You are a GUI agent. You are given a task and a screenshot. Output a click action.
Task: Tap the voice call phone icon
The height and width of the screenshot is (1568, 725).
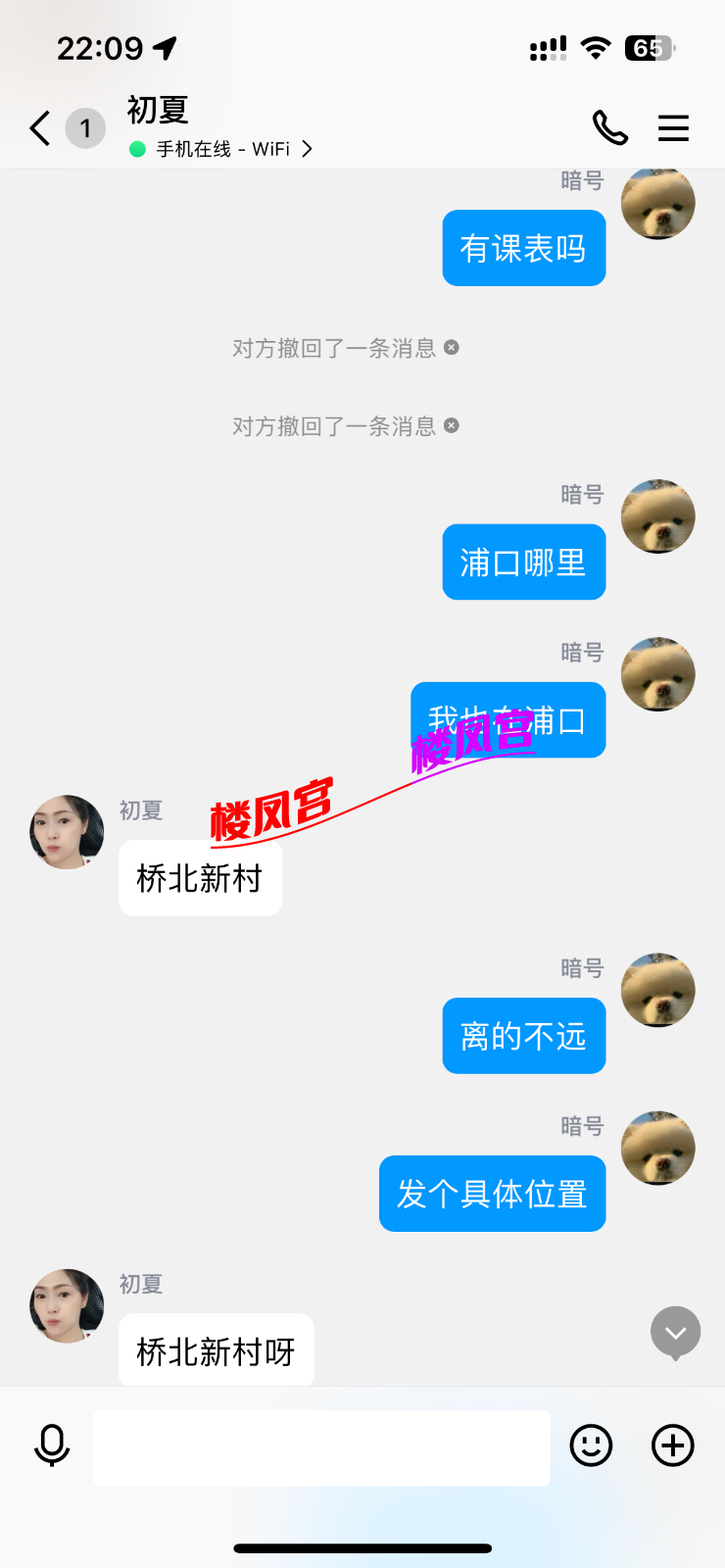pos(610,127)
